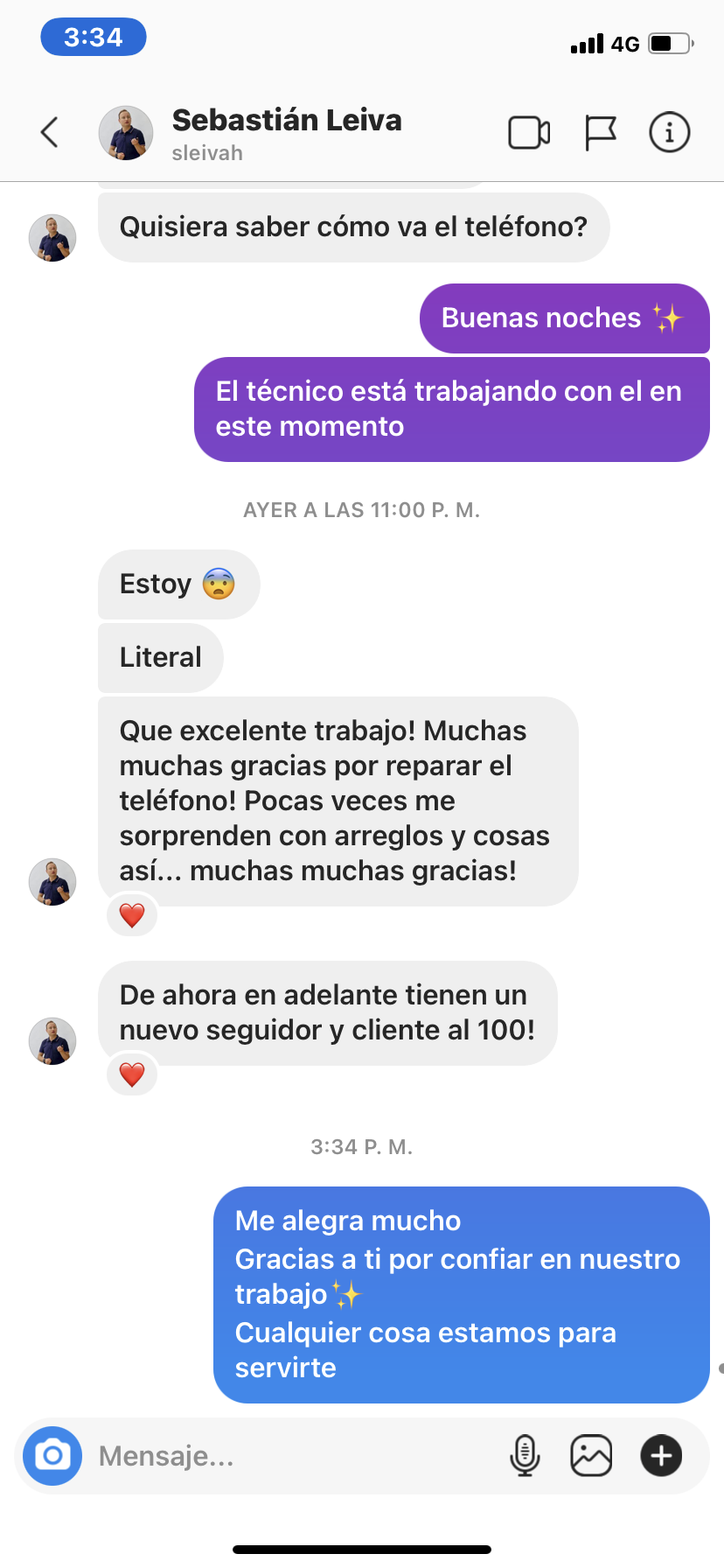
Task: Focus the Mensaje text field
Action: 289,1456
